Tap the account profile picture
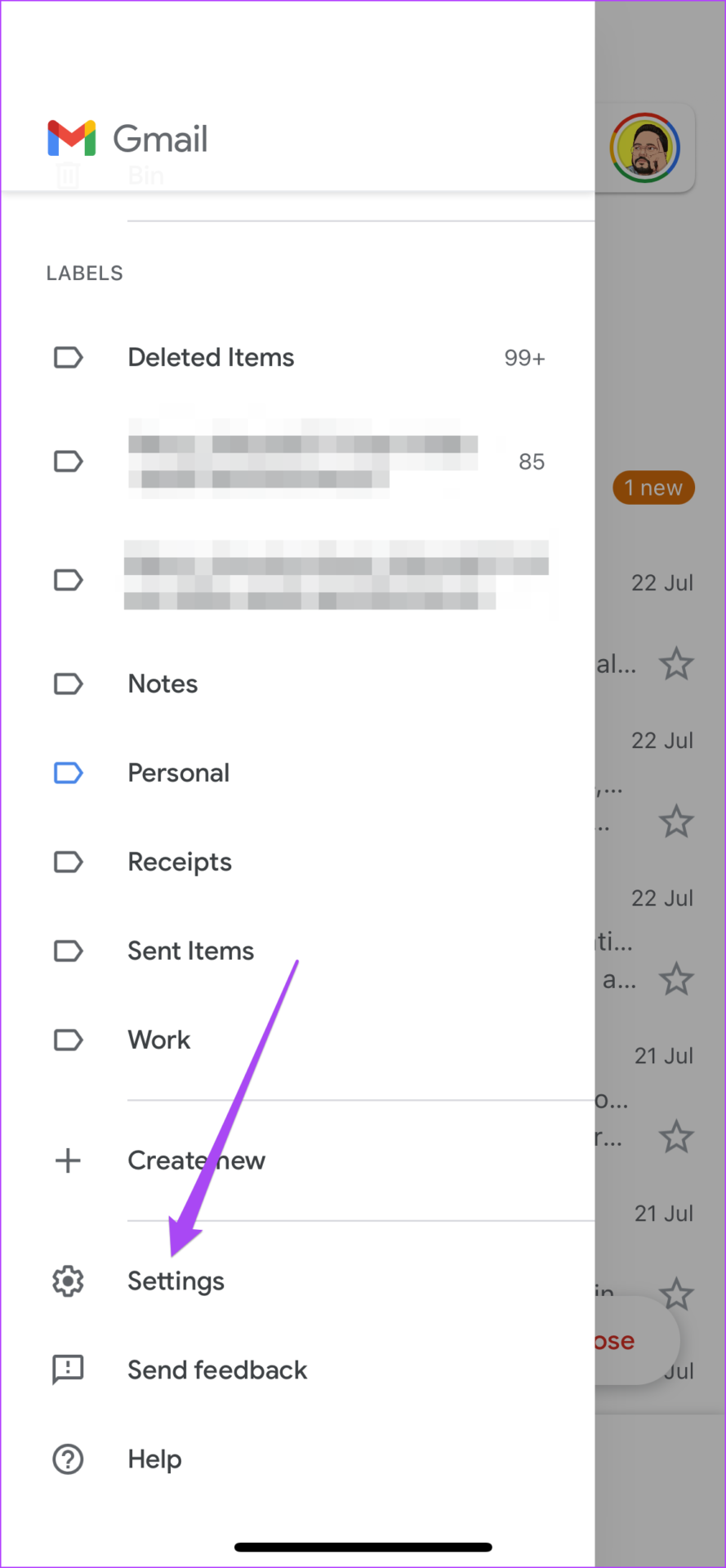The image size is (726, 1568). click(645, 148)
